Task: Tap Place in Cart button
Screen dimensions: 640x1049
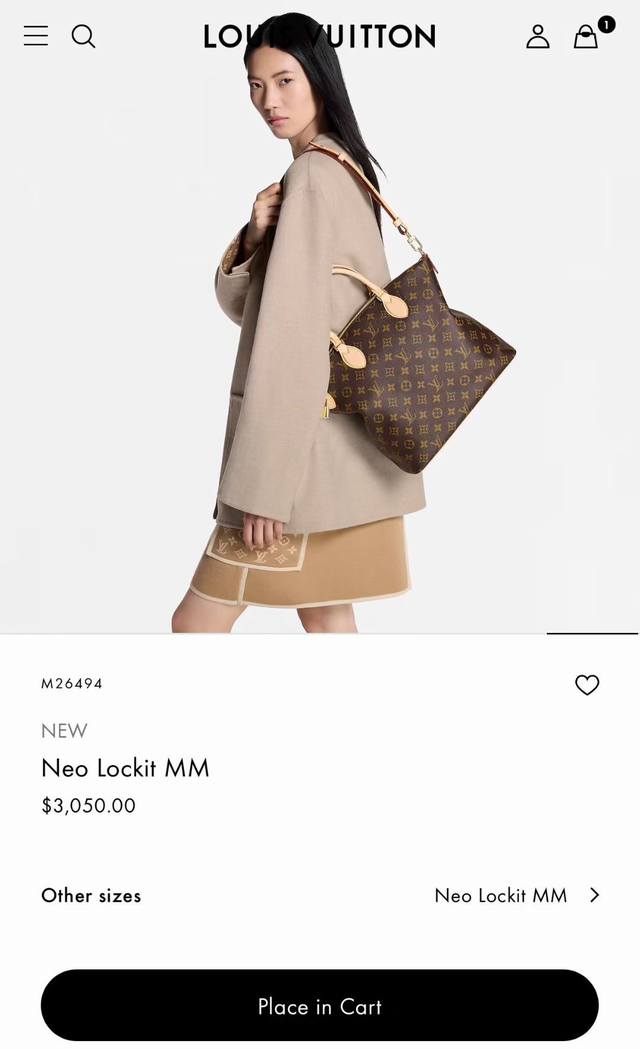Action: coord(320,1006)
